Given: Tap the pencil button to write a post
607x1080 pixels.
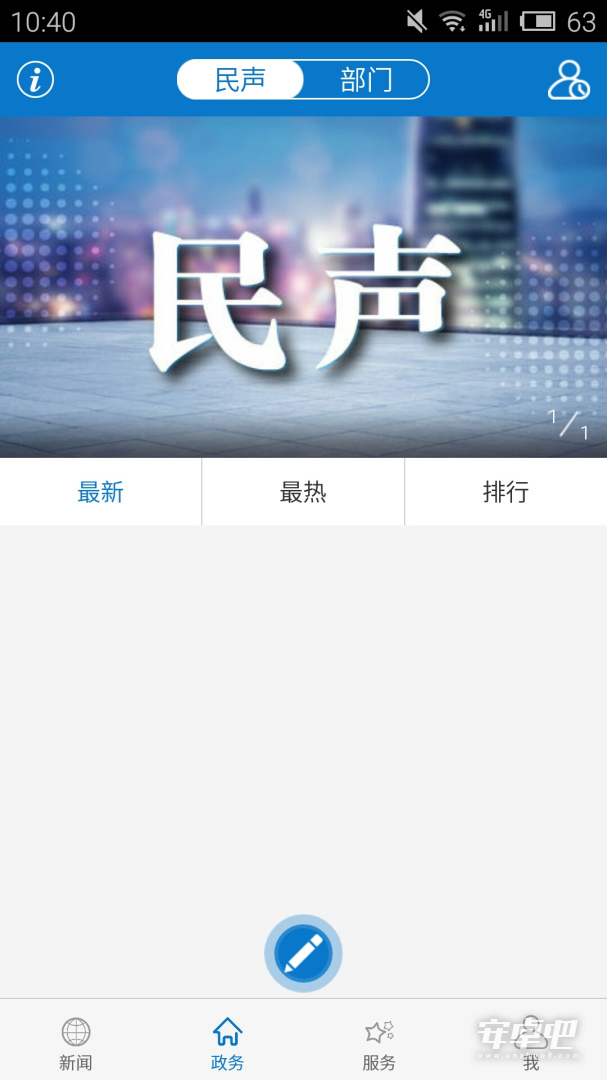Looking at the screenshot, I should (303, 953).
